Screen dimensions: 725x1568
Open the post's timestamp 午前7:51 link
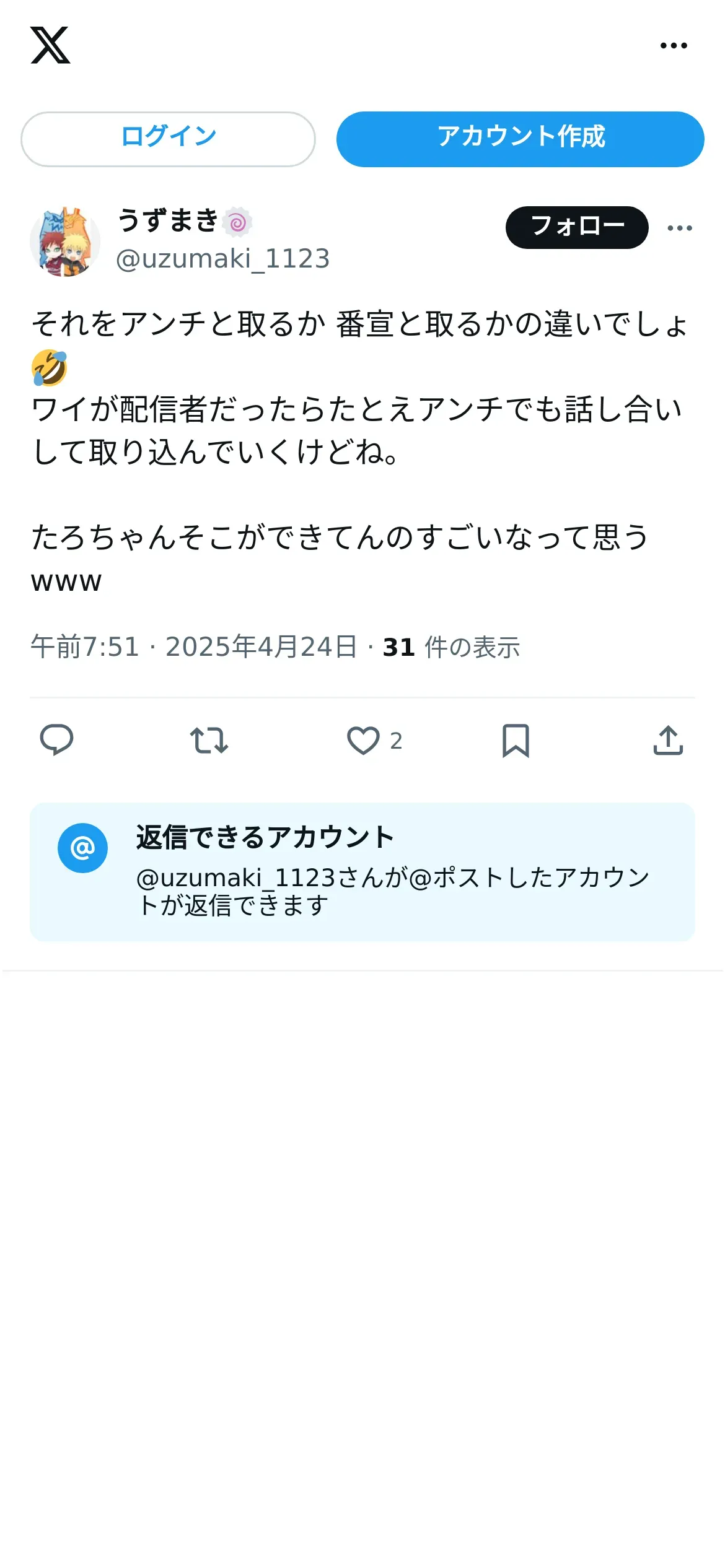point(85,647)
